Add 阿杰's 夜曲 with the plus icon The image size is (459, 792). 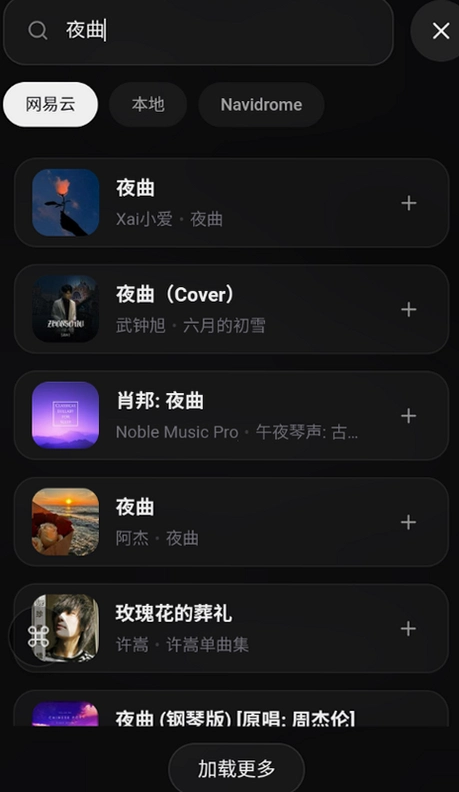(x=409, y=522)
